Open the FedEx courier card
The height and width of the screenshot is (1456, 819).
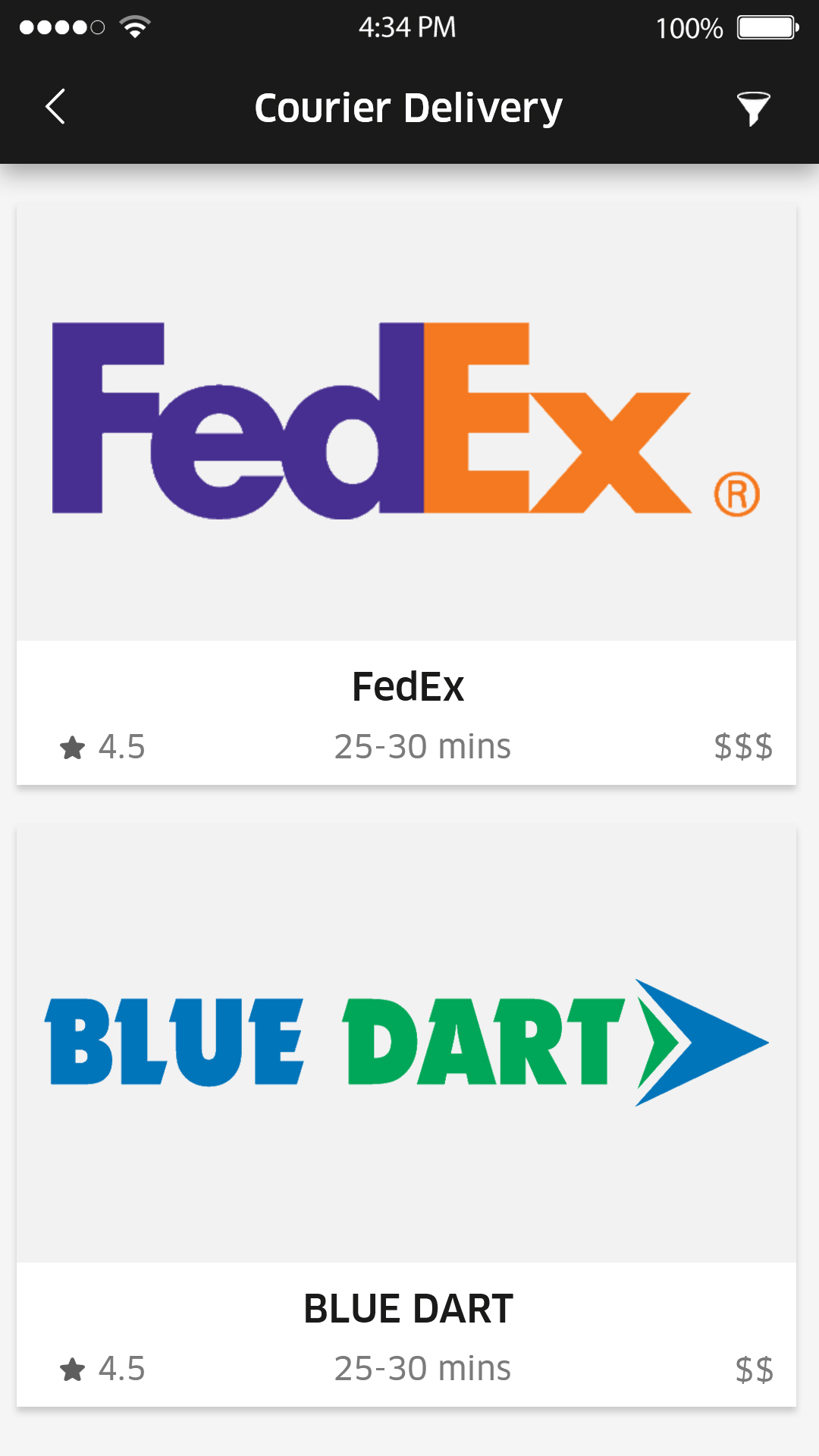(x=406, y=493)
